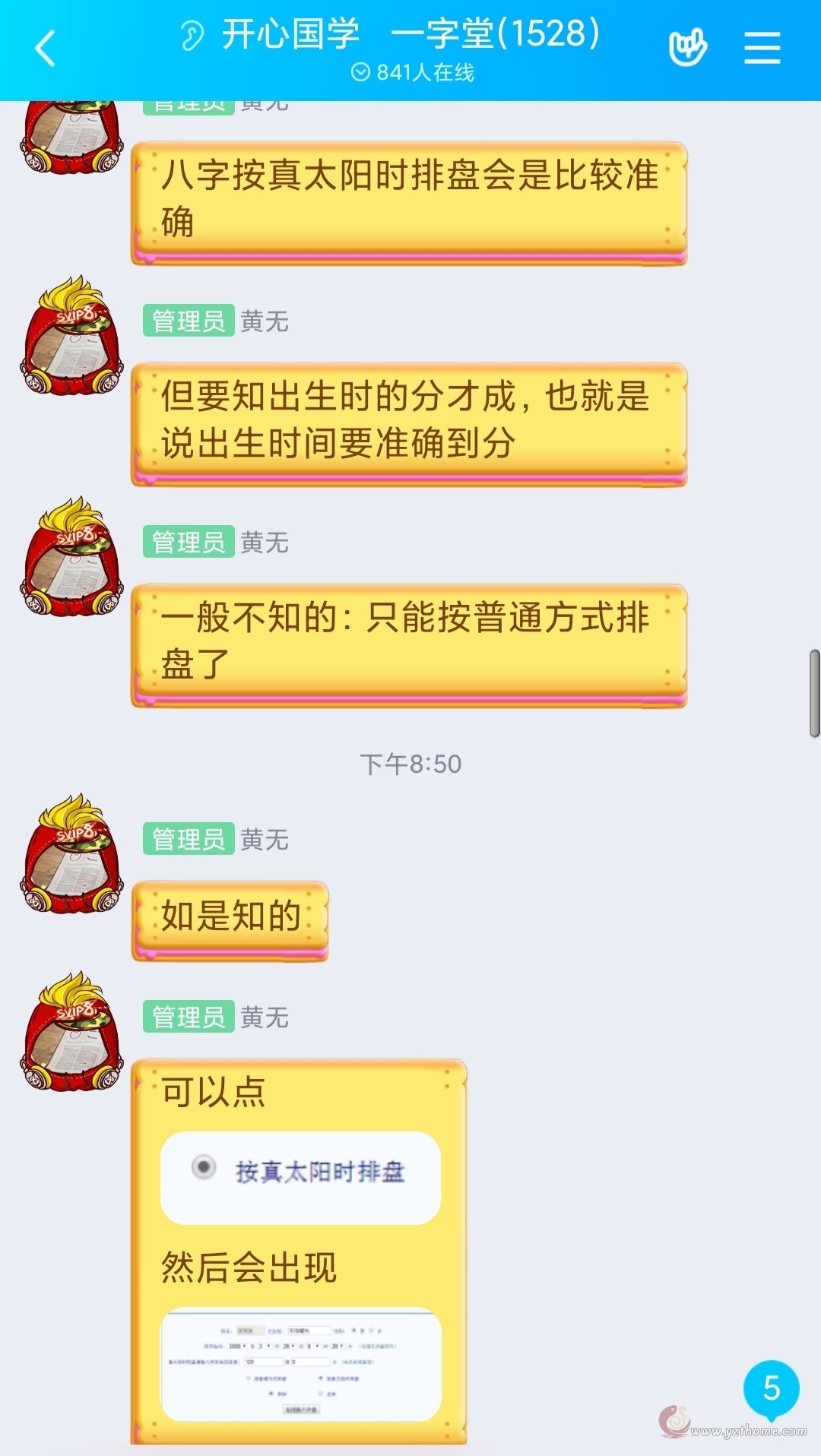Open the 按真太阳时排盘 picture in message

[300, 1179]
